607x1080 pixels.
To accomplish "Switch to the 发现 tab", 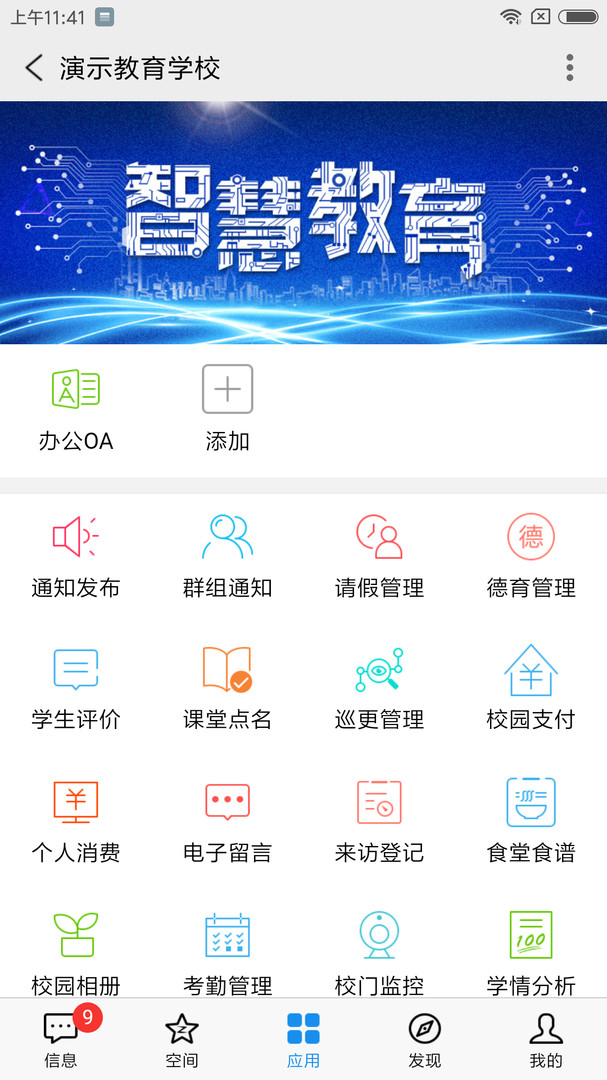I will [425, 1040].
